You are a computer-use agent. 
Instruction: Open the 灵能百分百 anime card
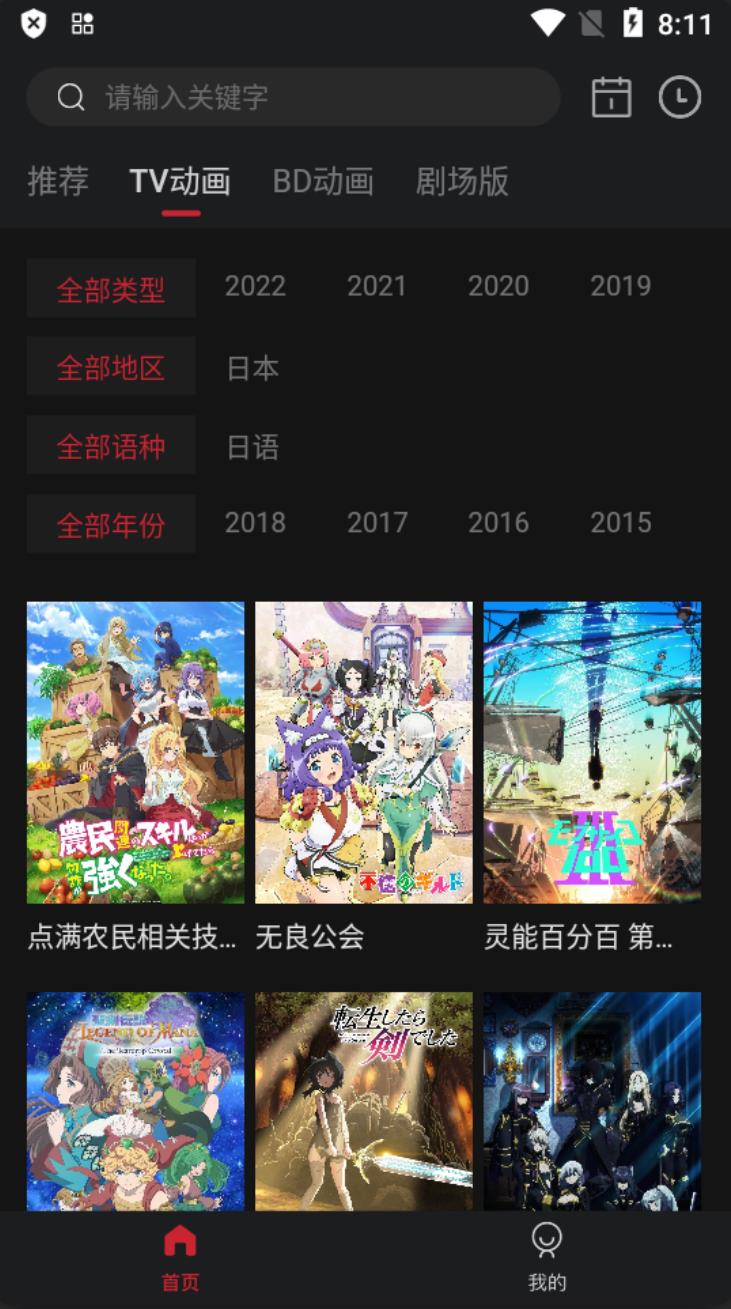(x=592, y=776)
